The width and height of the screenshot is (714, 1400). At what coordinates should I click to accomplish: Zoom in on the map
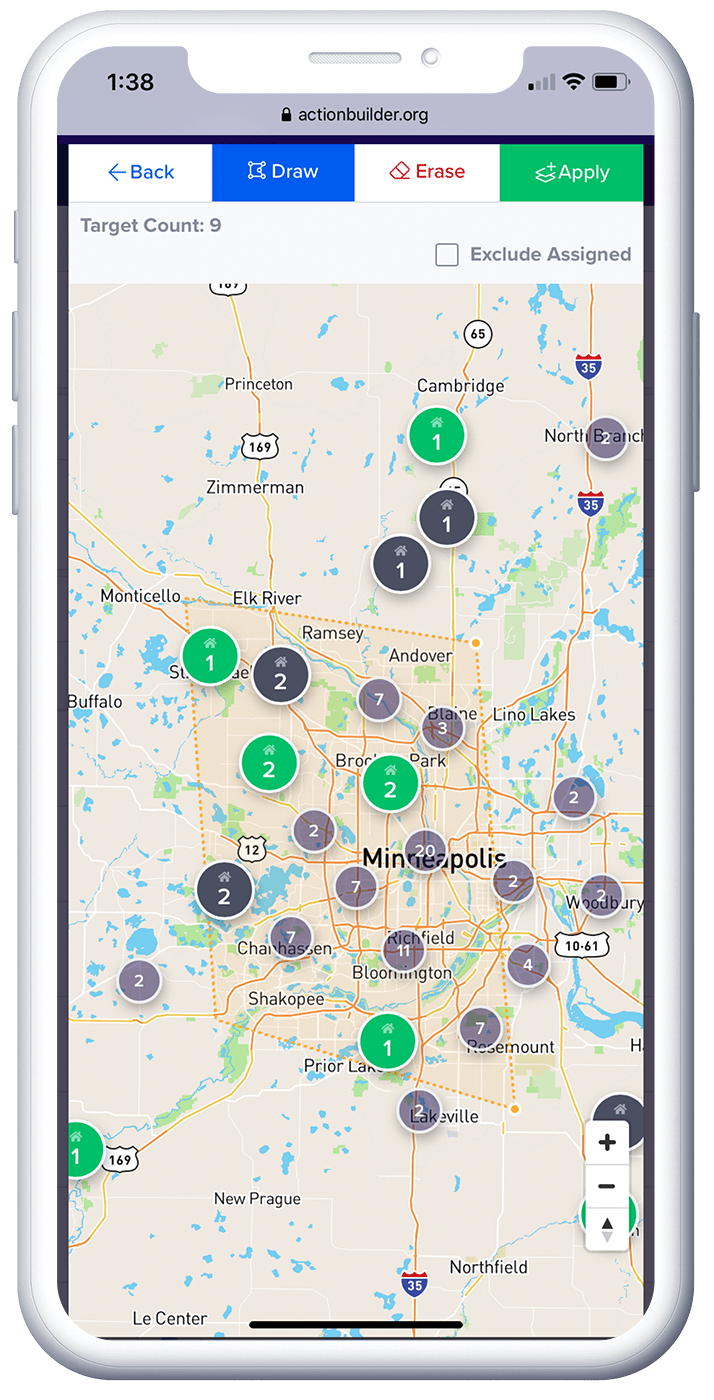607,1143
